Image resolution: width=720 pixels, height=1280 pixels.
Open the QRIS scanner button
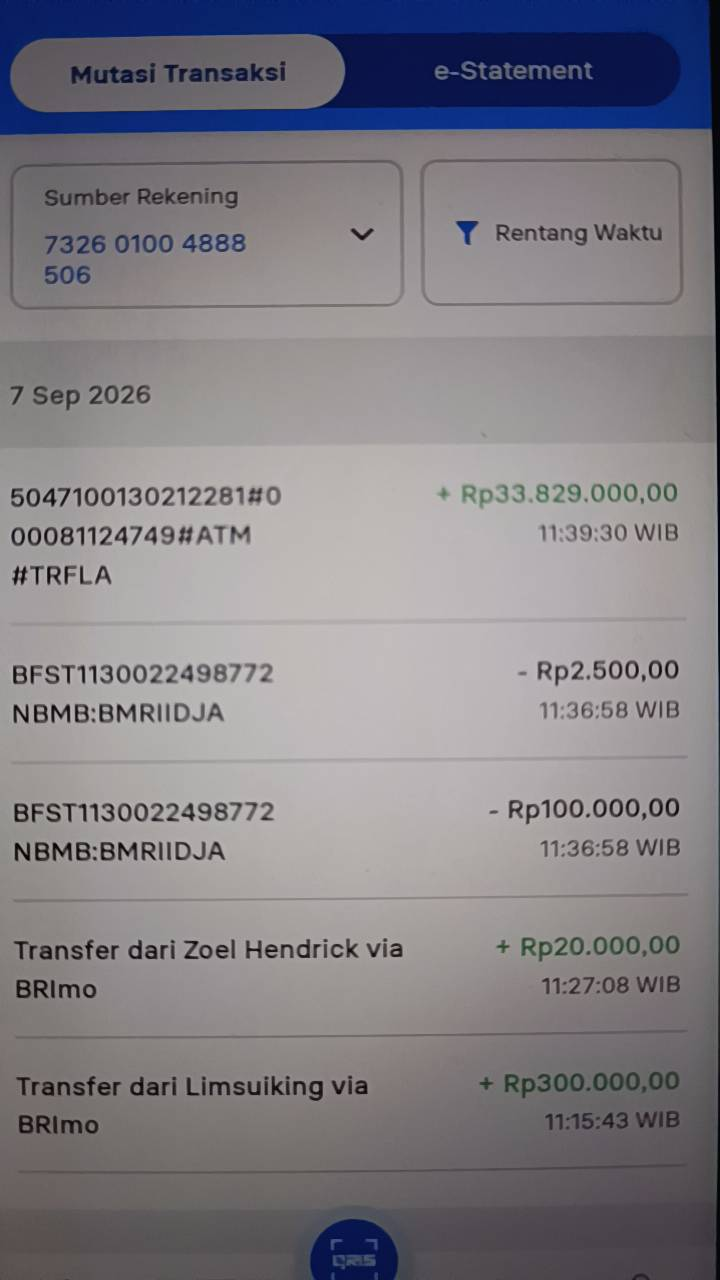coord(354,1253)
